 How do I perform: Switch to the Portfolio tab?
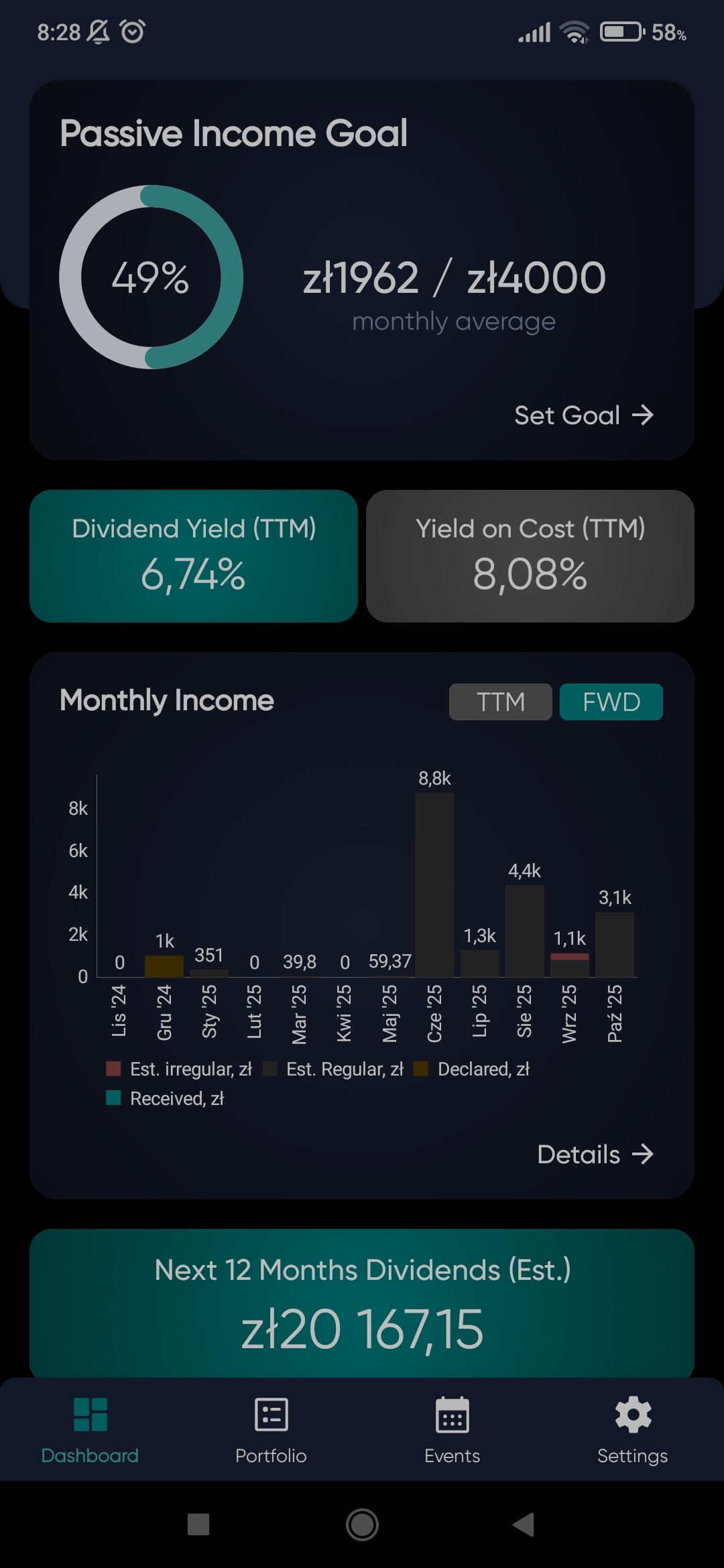(271, 1430)
